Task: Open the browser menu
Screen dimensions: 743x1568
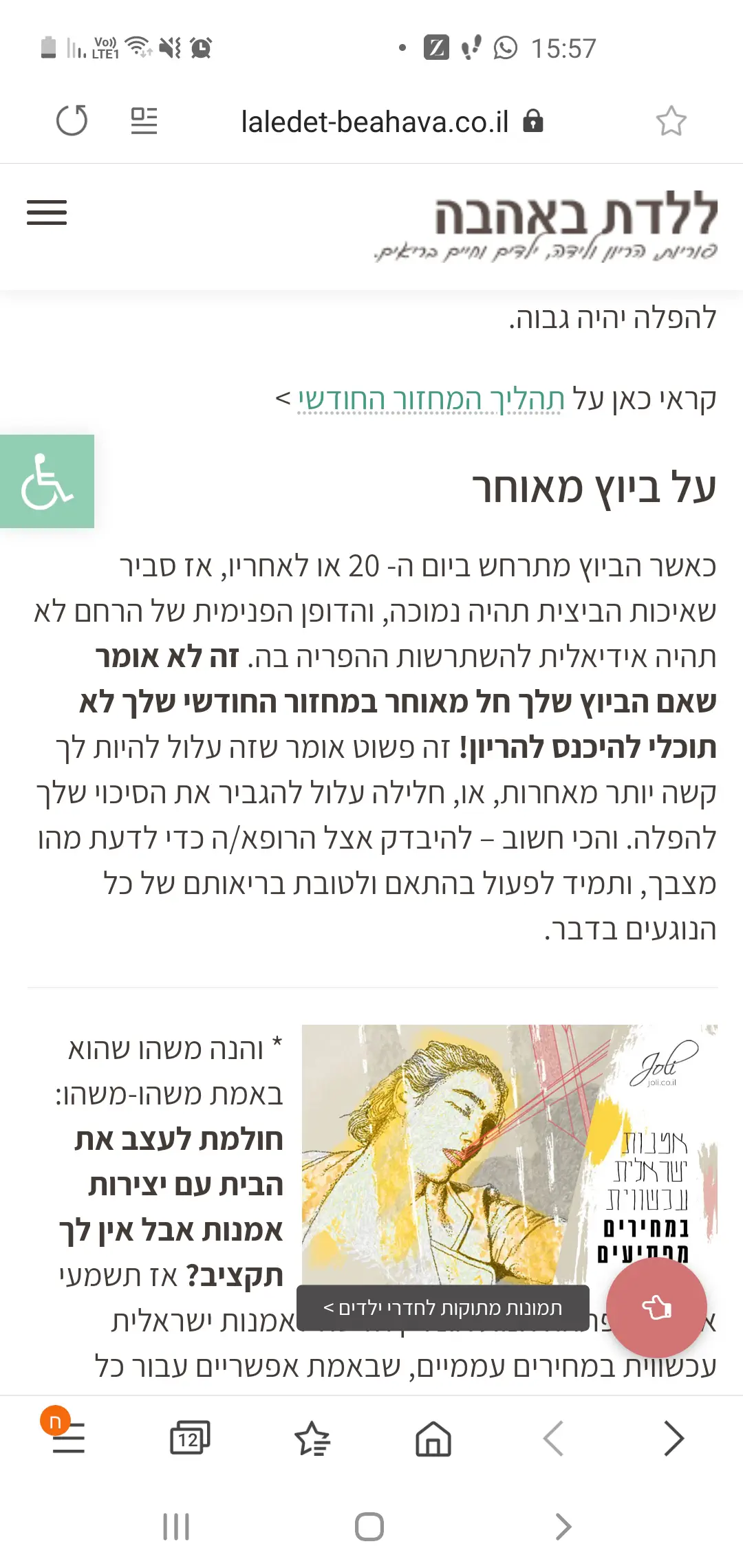Action: [x=67, y=1438]
